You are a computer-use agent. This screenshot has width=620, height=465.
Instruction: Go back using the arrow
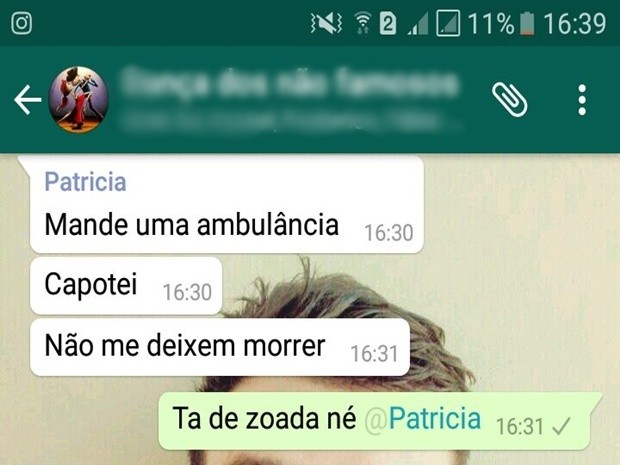pyautogui.click(x=27, y=99)
